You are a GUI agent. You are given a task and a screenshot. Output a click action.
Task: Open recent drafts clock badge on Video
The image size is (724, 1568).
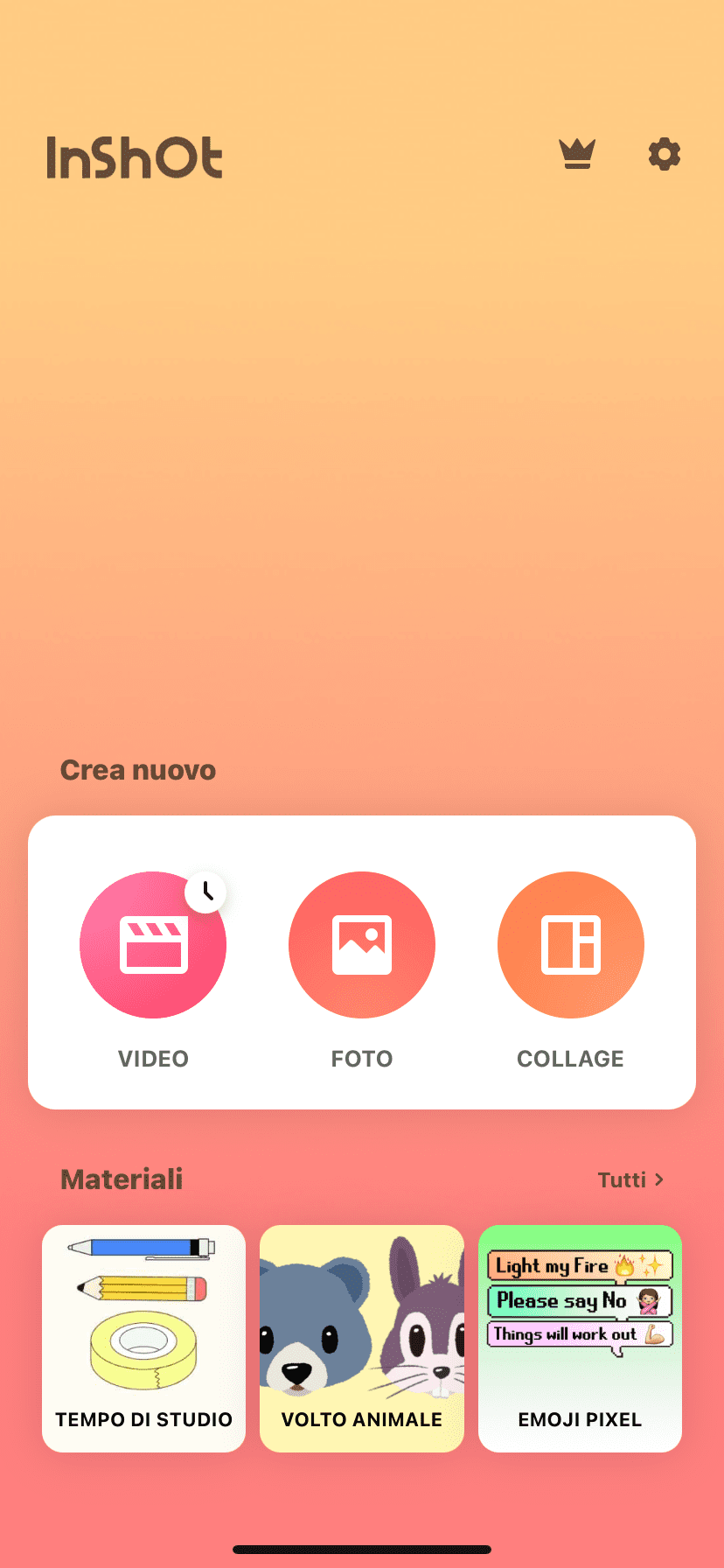(206, 892)
